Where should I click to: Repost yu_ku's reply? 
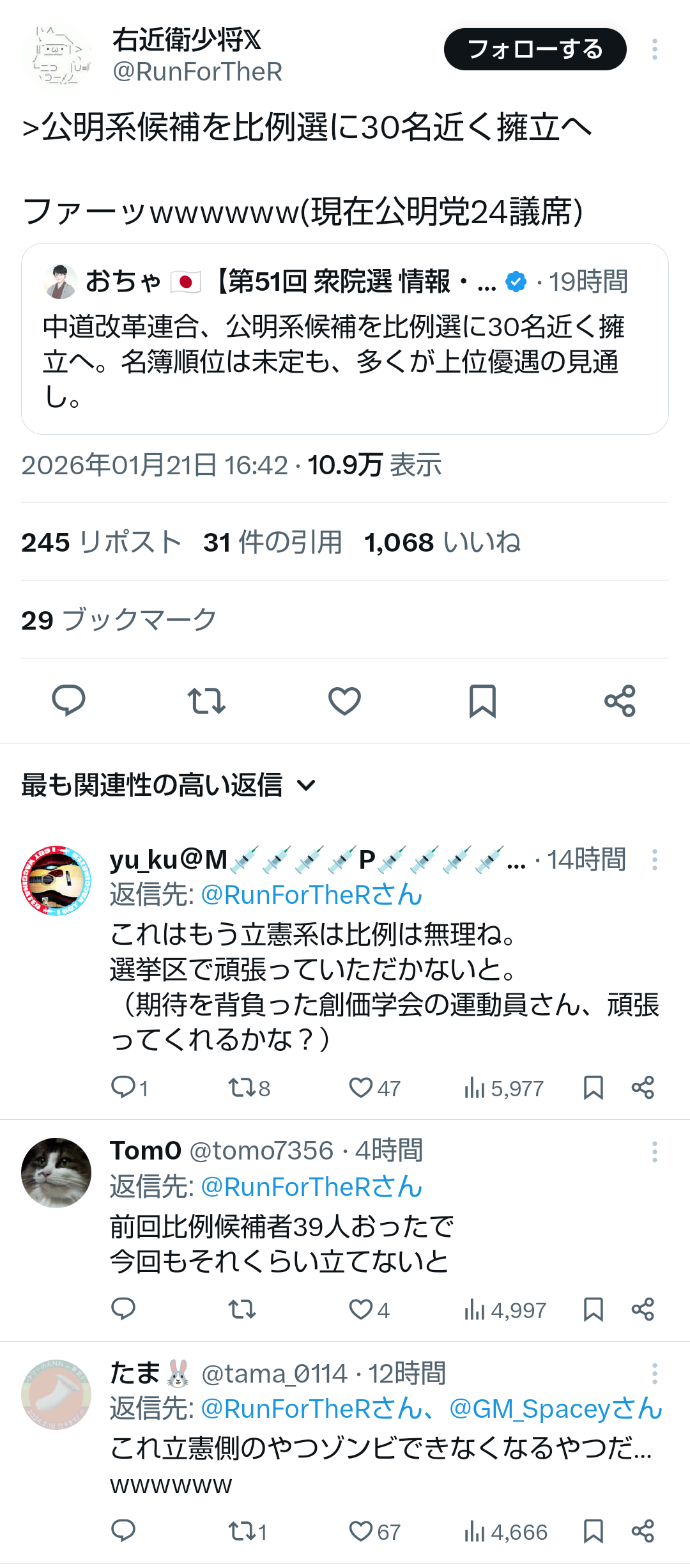[242, 1087]
